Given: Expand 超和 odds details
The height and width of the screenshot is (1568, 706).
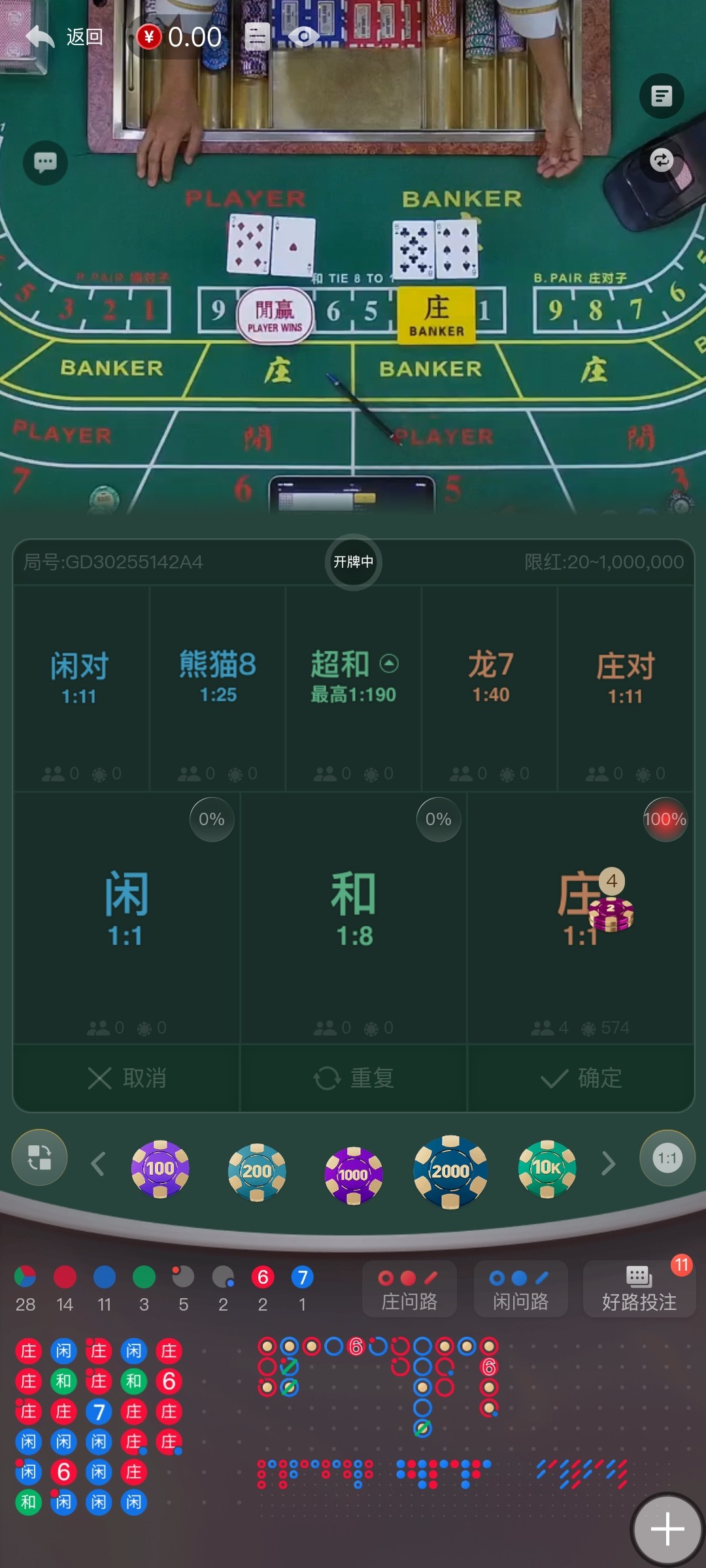Looking at the screenshot, I should pyautogui.click(x=389, y=664).
